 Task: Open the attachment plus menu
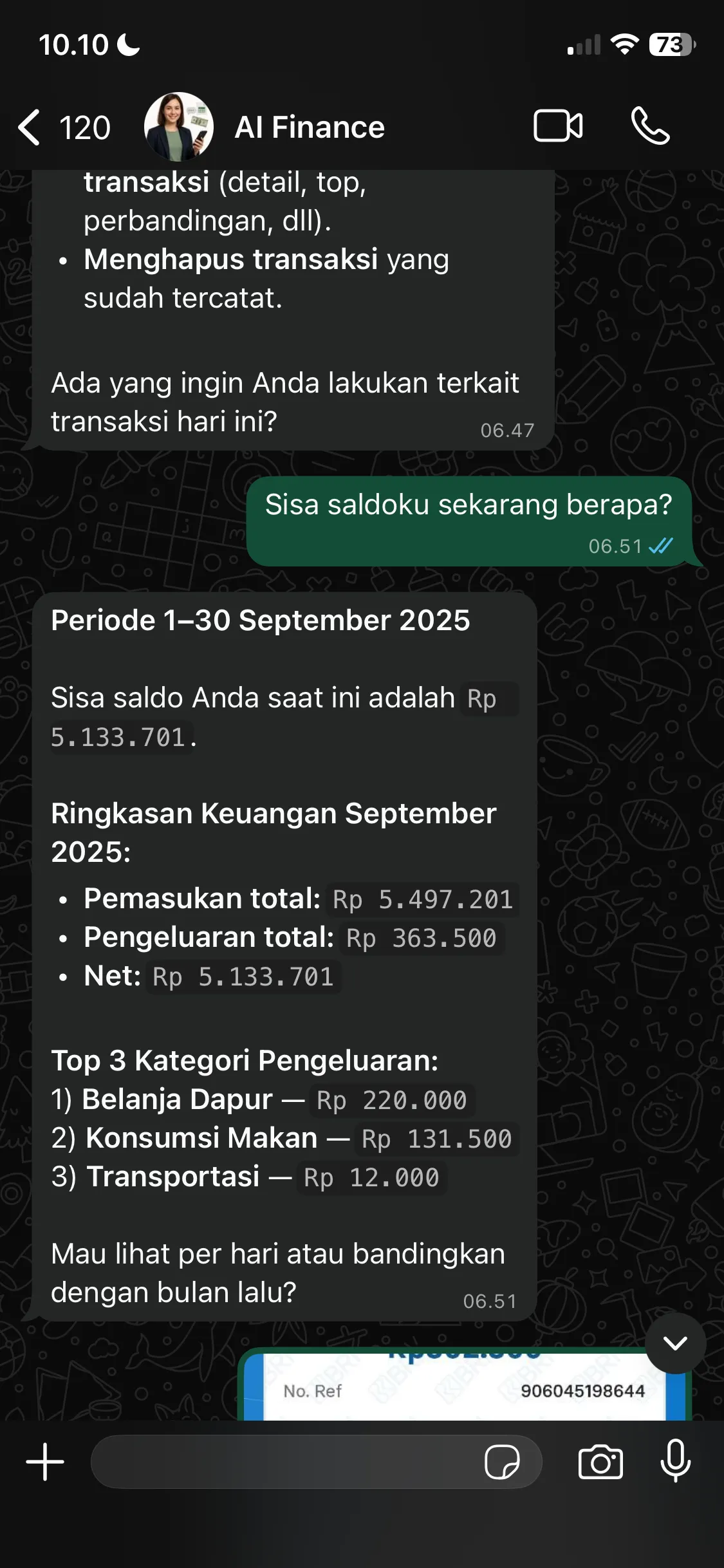[x=45, y=1461]
